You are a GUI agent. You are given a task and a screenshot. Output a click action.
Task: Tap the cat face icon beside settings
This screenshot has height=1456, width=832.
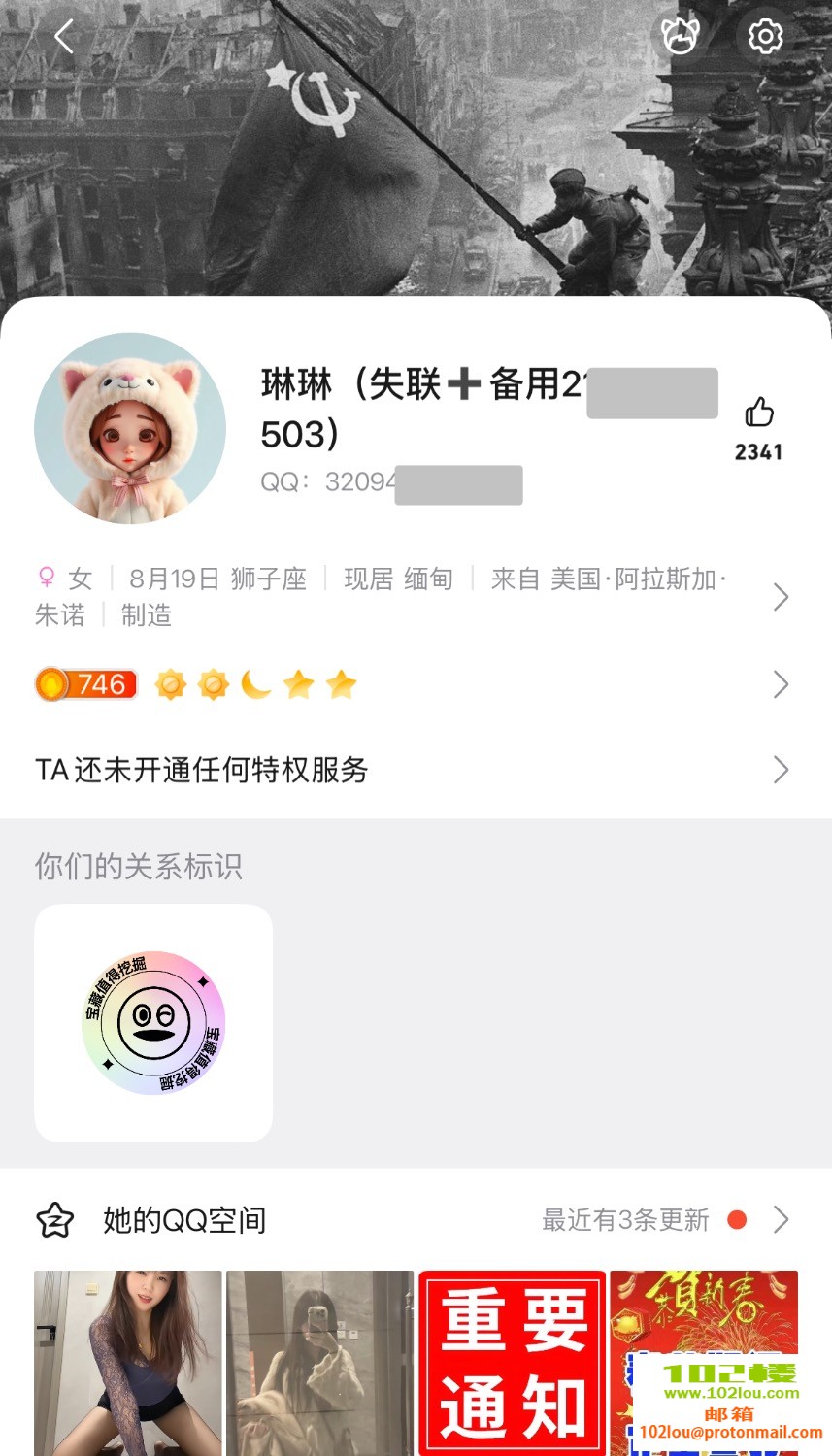tap(680, 37)
